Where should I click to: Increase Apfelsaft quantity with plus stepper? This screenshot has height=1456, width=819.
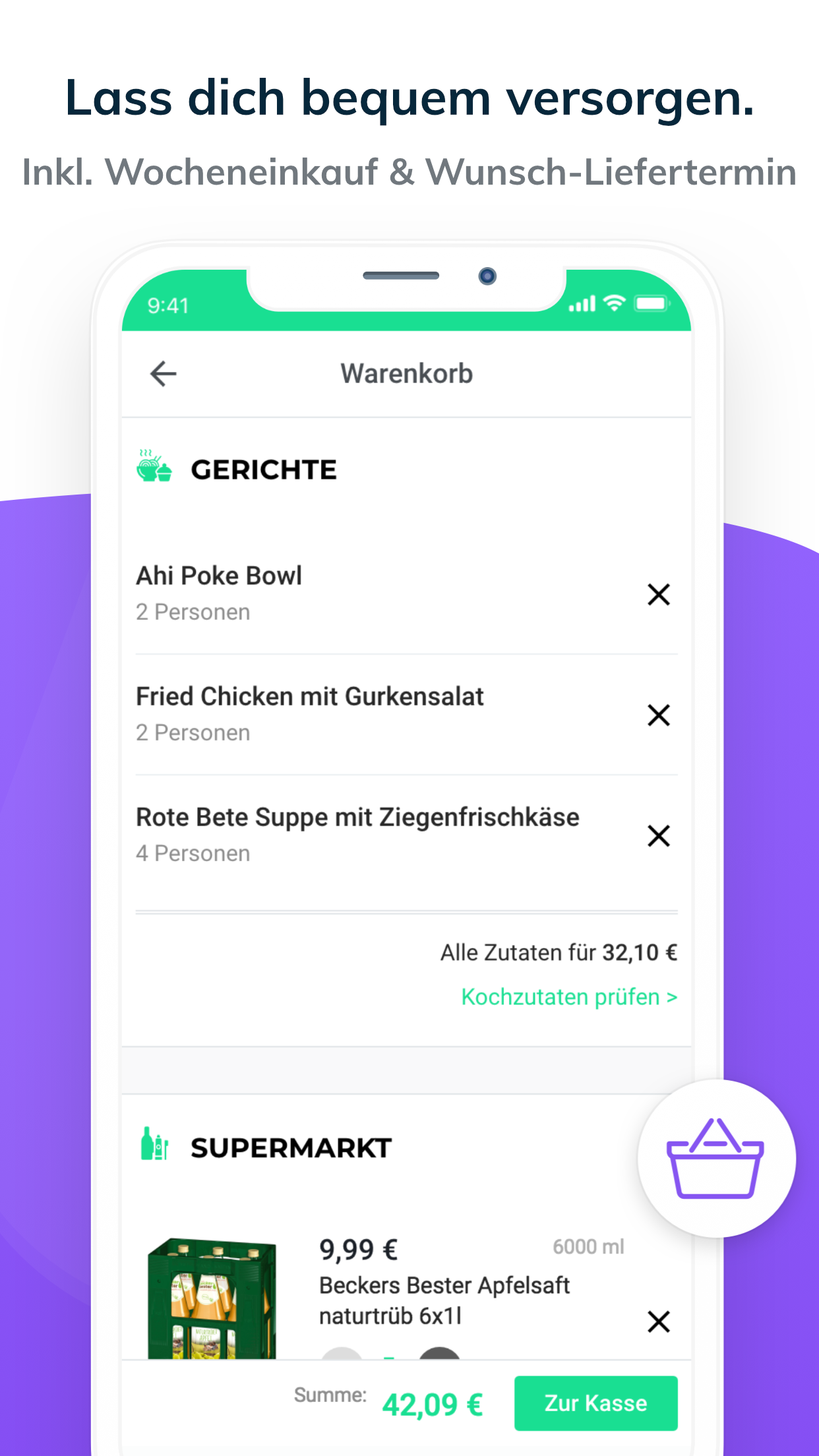[439, 1355]
